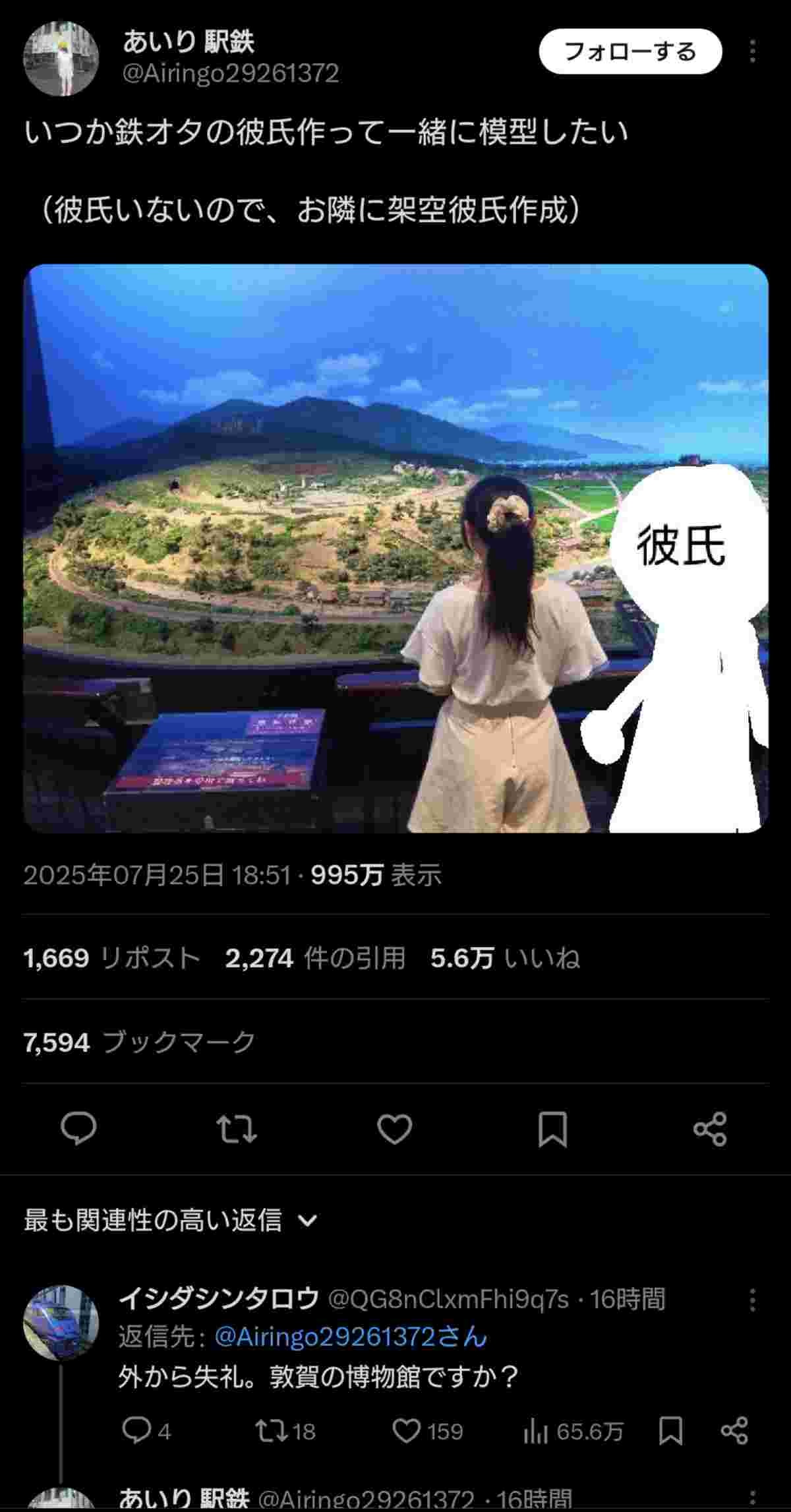The image size is (791, 1512).
Task: Repost イシダシンタロウ's reply
Action: (x=285, y=1430)
